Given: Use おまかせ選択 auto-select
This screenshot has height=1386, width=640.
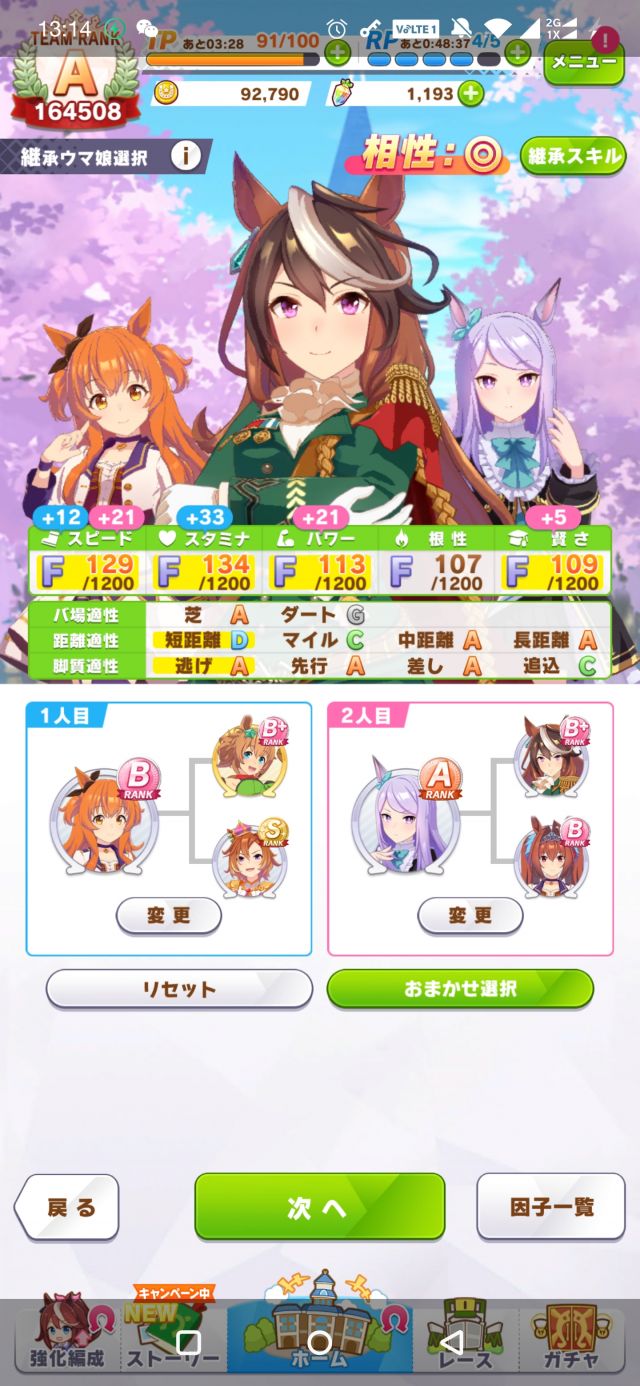Looking at the screenshot, I should (460, 989).
